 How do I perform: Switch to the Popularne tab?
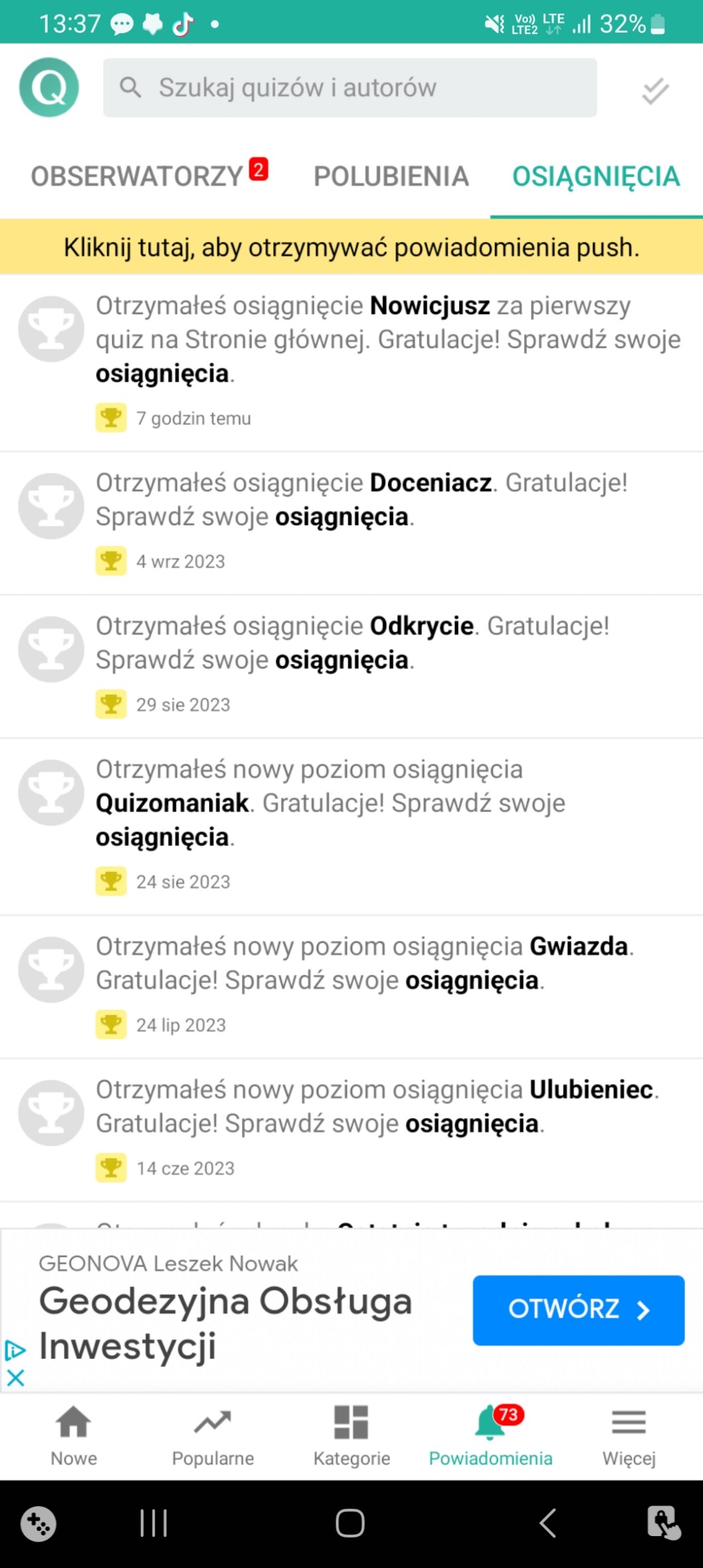coord(212,1435)
